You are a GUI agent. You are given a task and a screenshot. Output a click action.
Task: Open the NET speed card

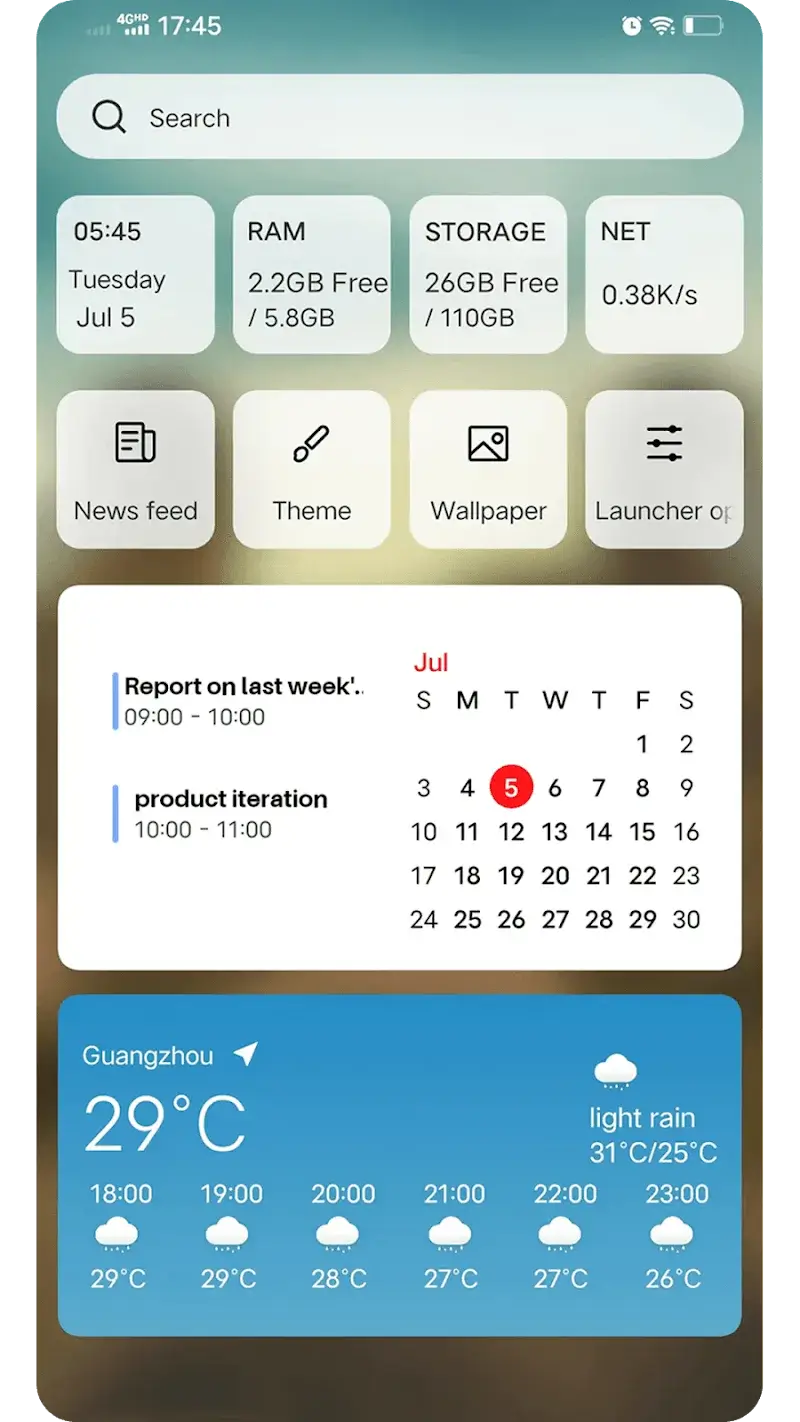tap(664, 275)
